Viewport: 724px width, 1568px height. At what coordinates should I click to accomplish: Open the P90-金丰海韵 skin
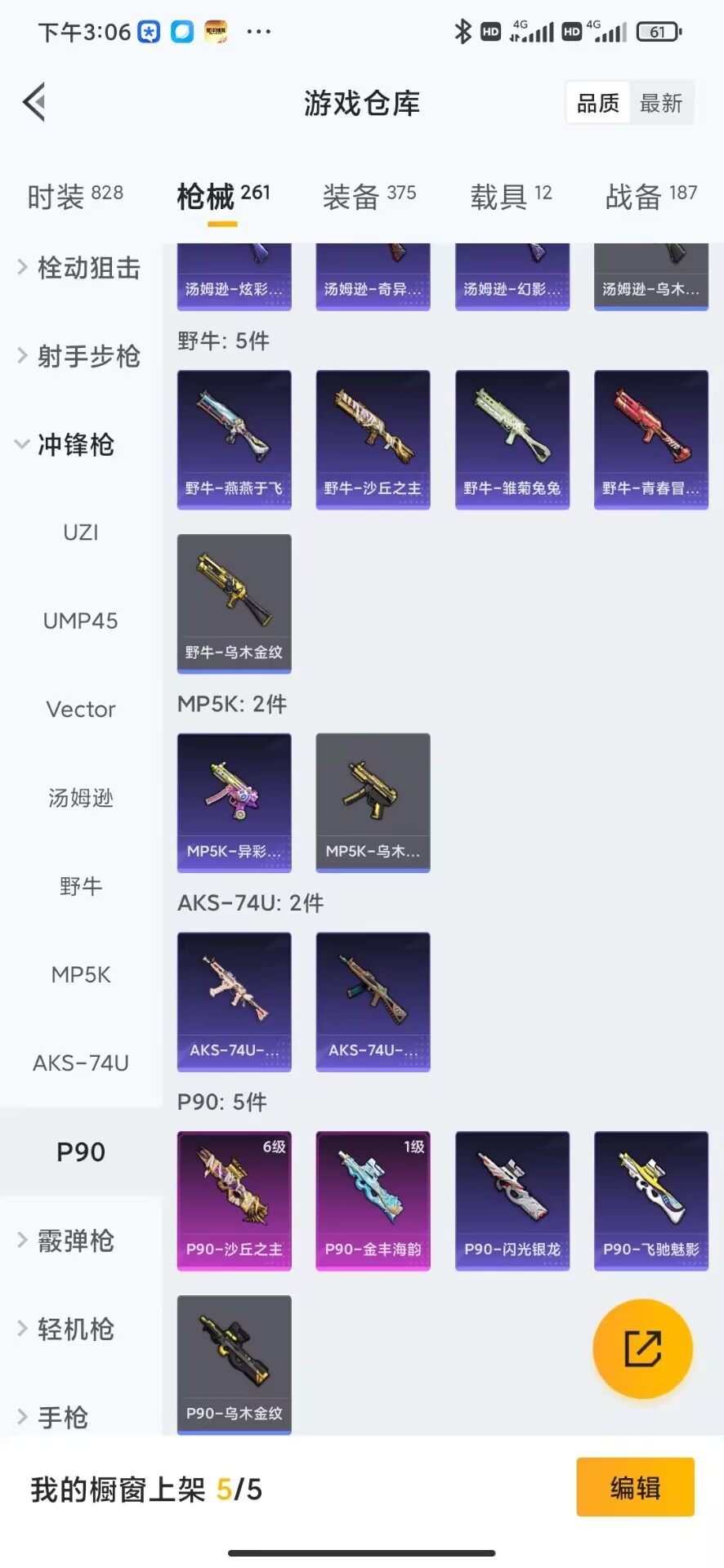point(373,1200)
